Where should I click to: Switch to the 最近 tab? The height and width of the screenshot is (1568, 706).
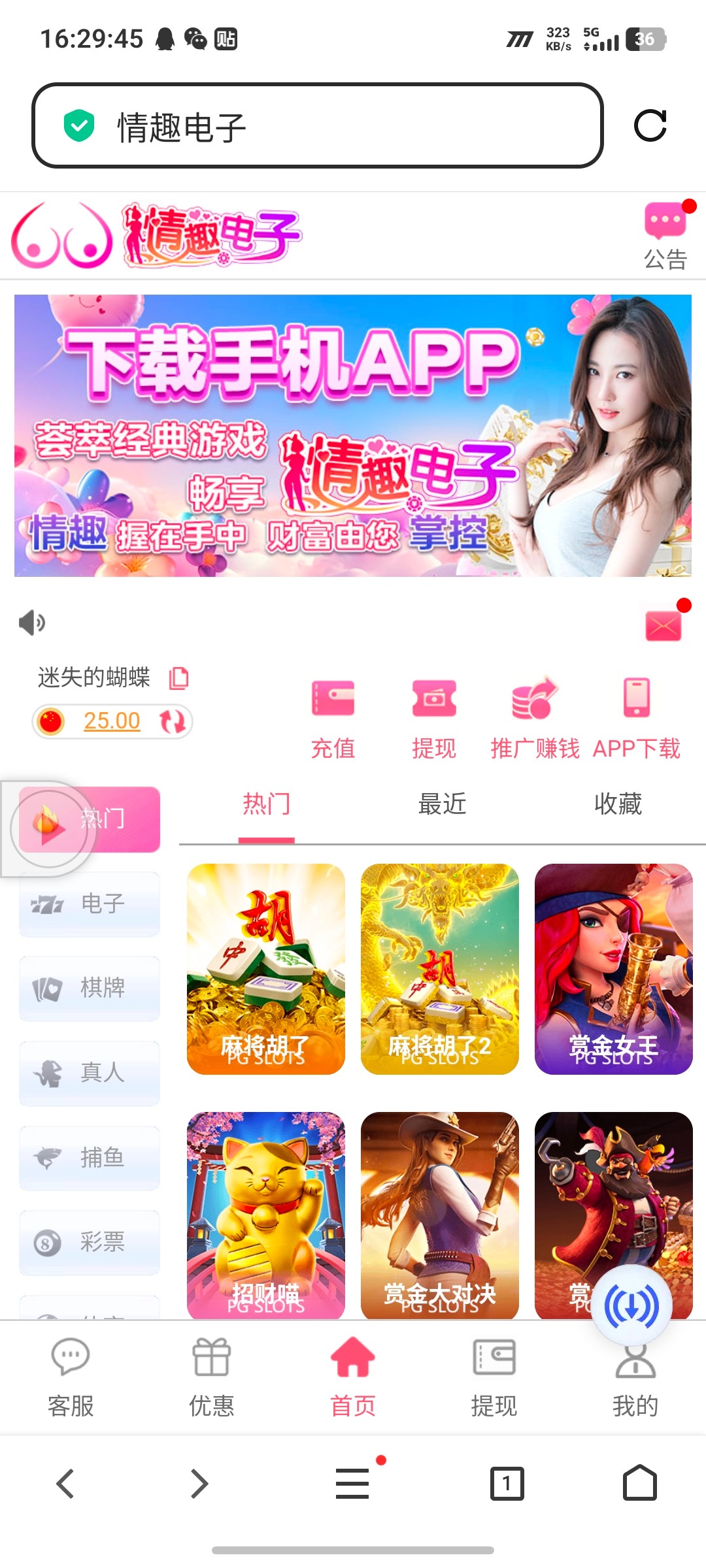tap(442, 804)
